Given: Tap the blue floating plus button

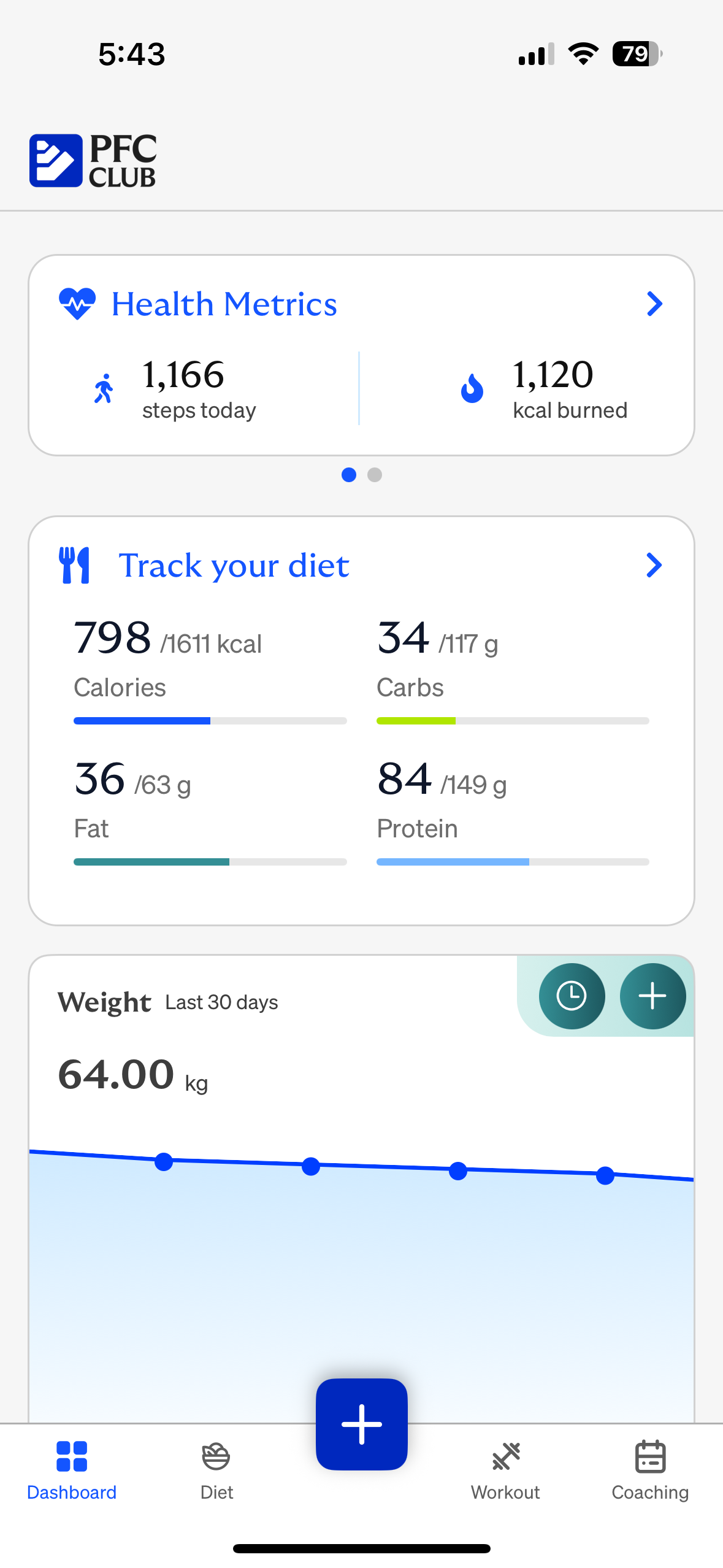Looking at the screenshot, I should click(361, 1424).
